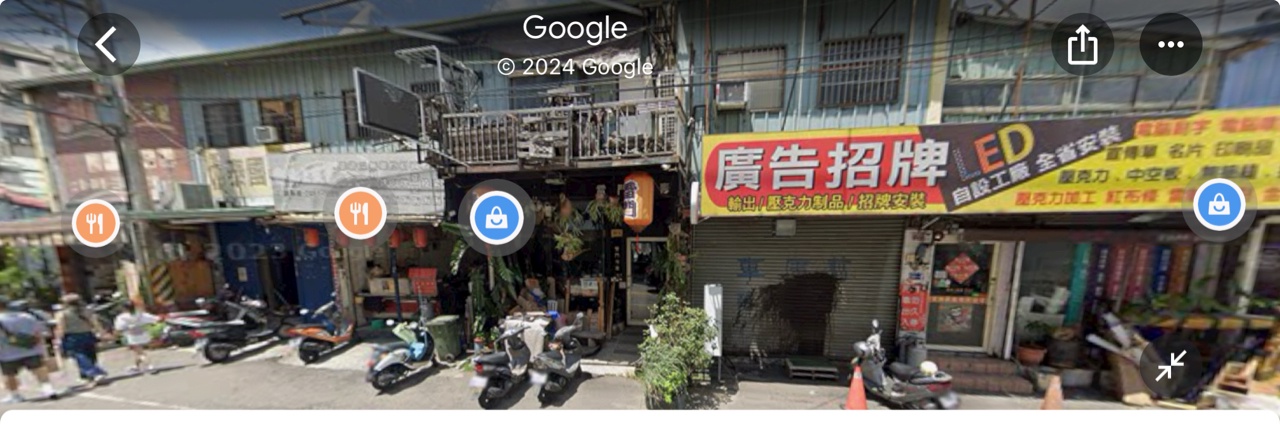This screenshot has height=425, width=1280.
Task: Open the shopping marker below the yellow LED signboard
Action: [1220, 205]
